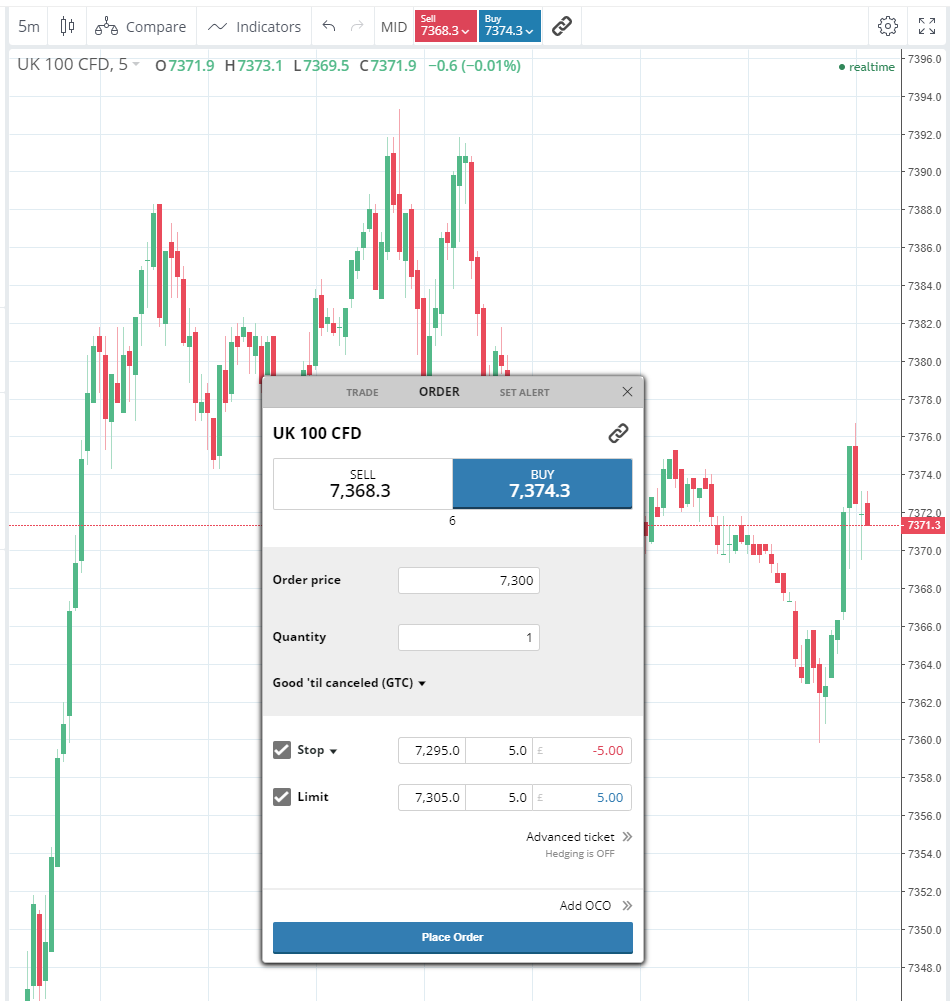Uncheck the Limit checkbox
Viewport: 950px width, 1001px height.
[282, 797]
